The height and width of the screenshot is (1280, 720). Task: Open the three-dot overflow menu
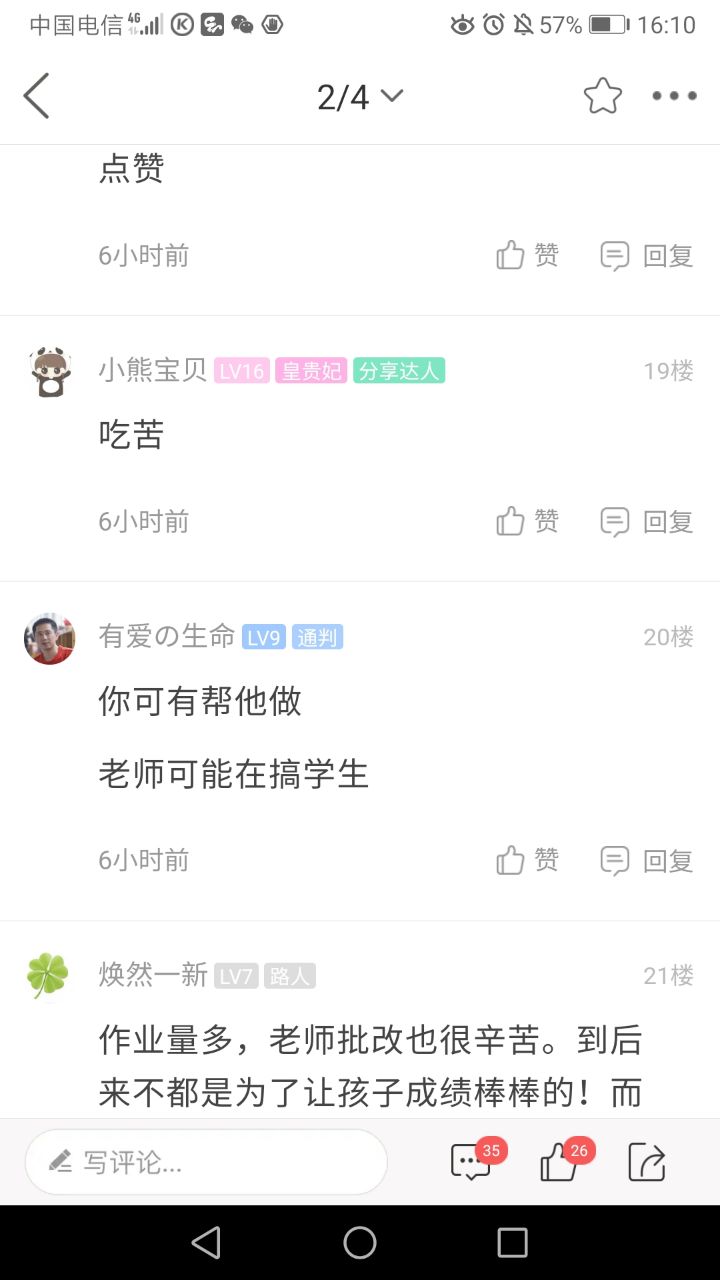tap(674, 96)
